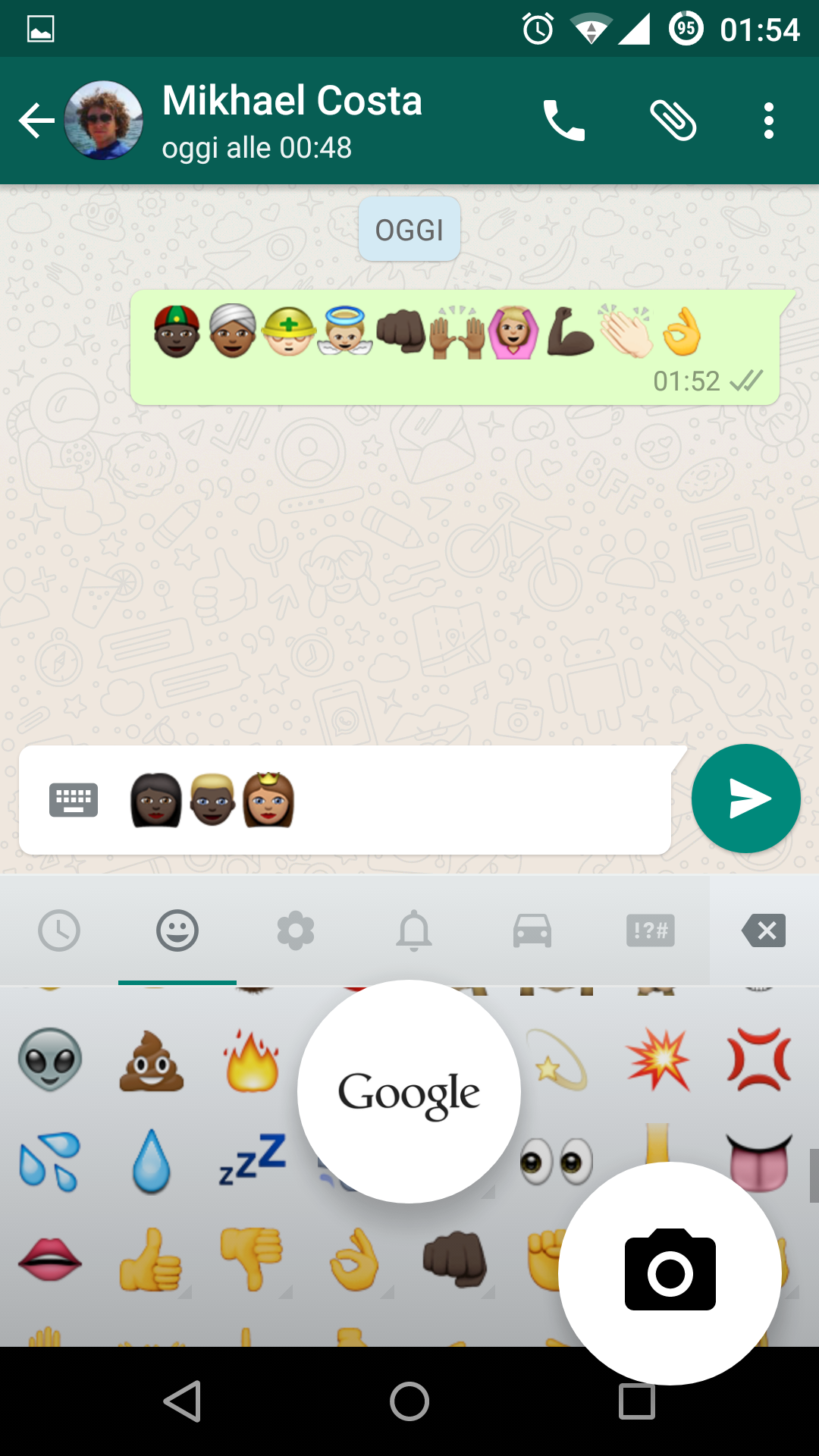819x1456 pixels.
Task: Select the smiley faces emoji tab
Action: point(177,930)
